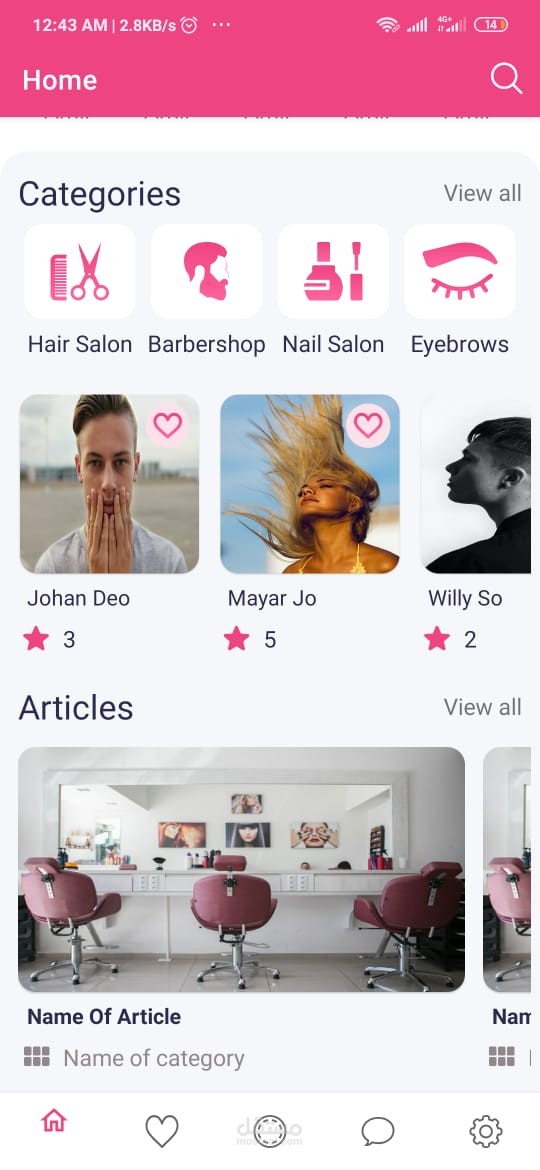Open the center circle tab
540x1170 pixels.
point(270,1131)
